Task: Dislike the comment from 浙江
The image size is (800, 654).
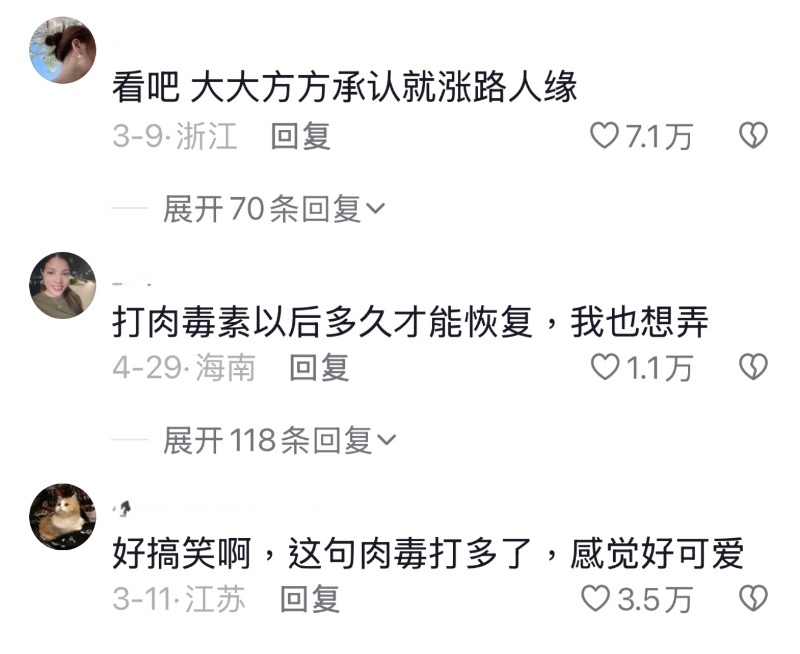Action: tap(752, 136)
